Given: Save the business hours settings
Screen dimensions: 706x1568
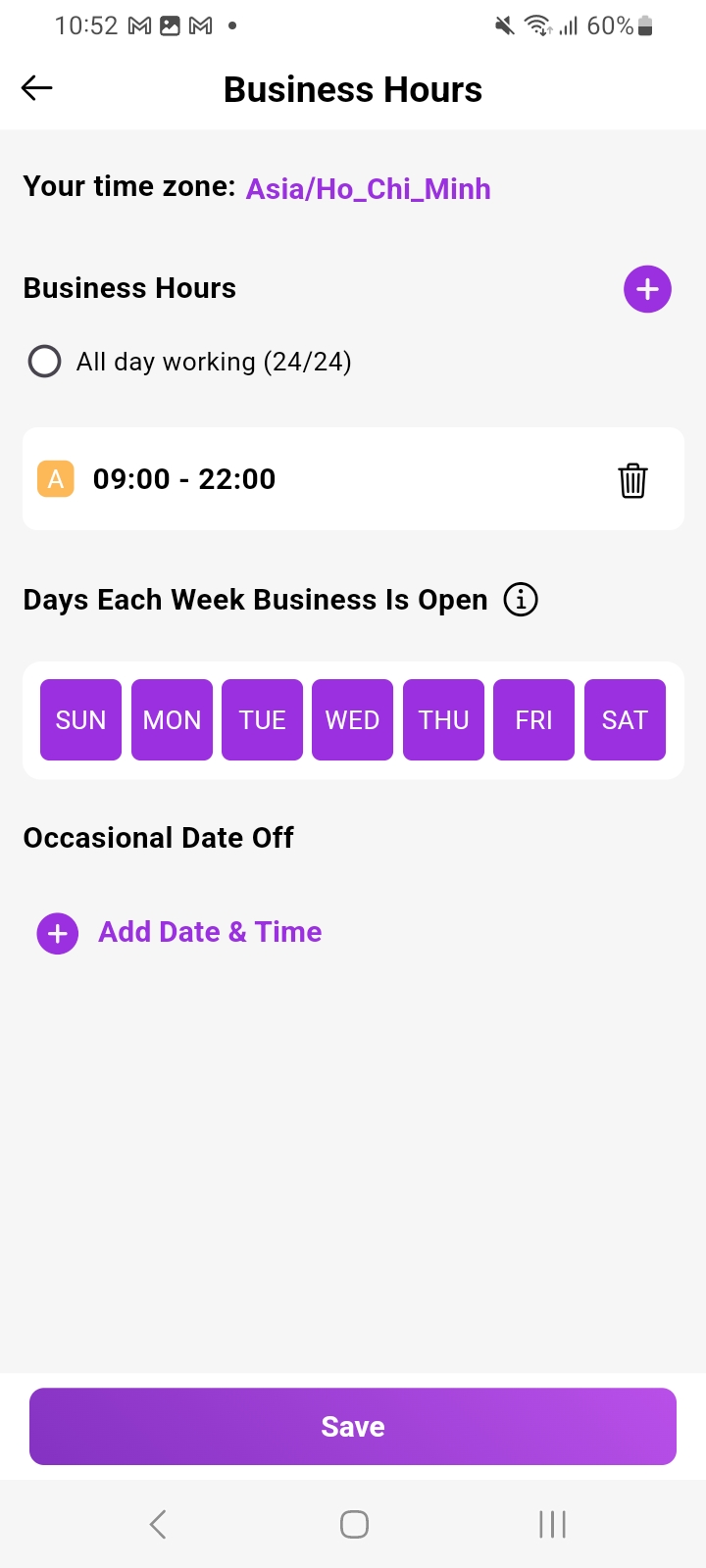Looking at the screenshot, I should pos(353,1426).
